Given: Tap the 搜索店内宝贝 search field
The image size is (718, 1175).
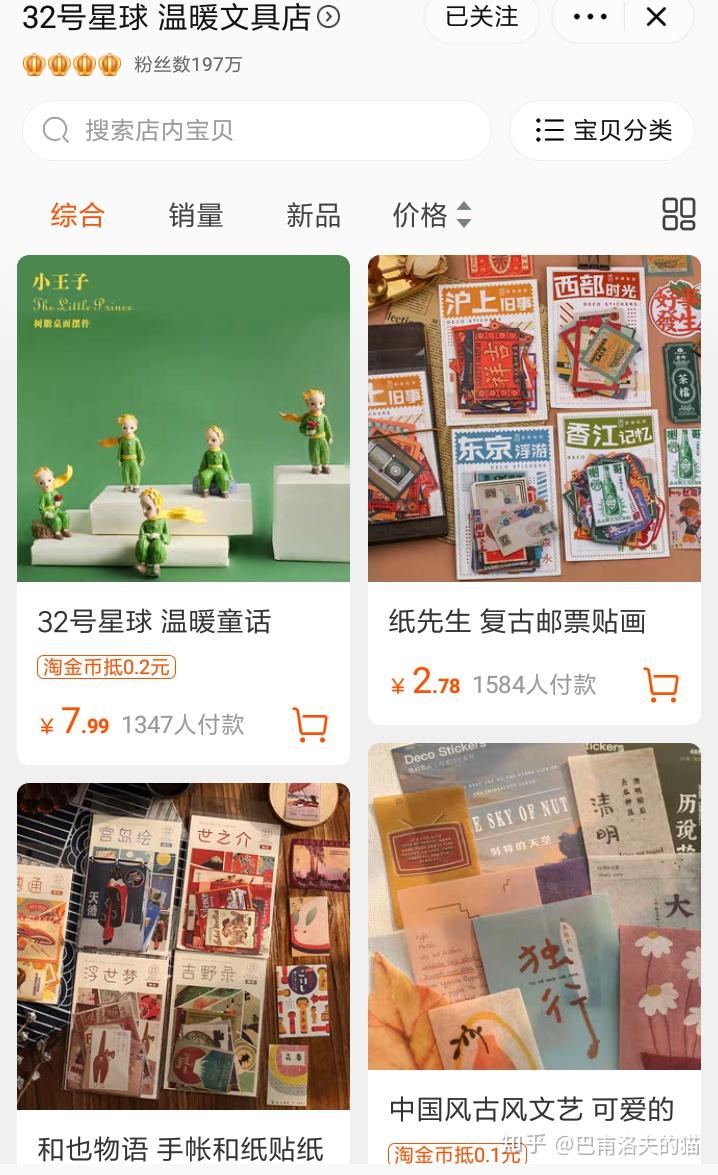Looking at the screenshot, I should (257, 130).
